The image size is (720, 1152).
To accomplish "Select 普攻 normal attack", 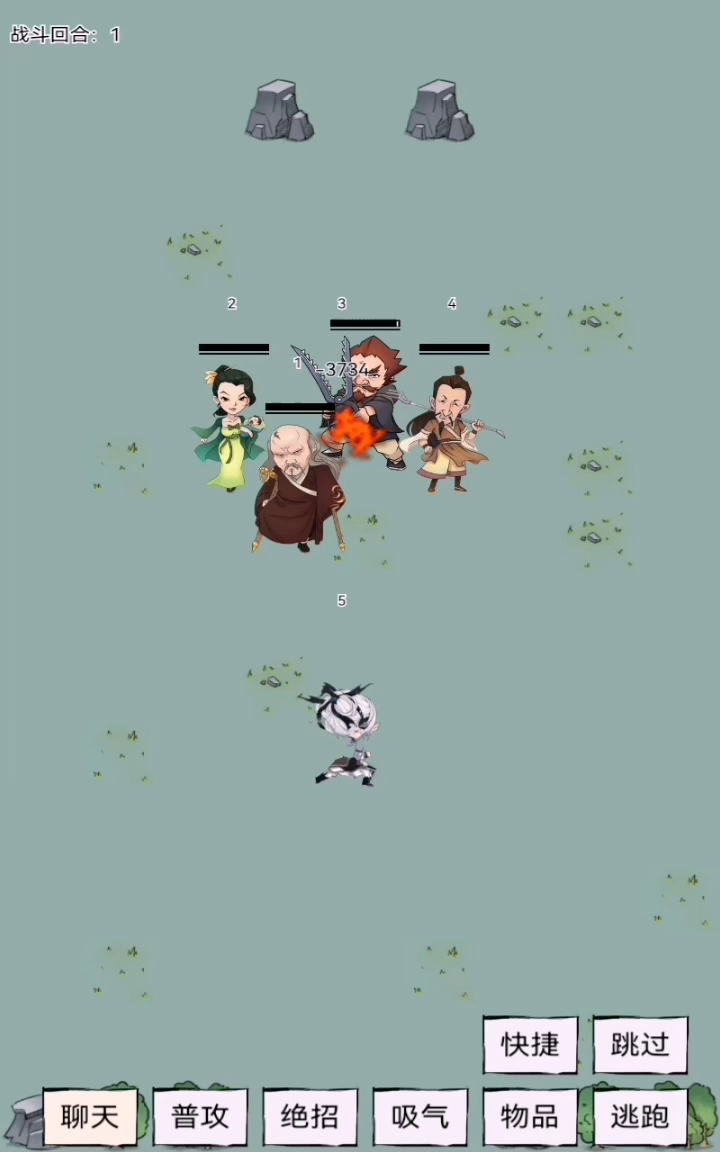I will 200,1117.
